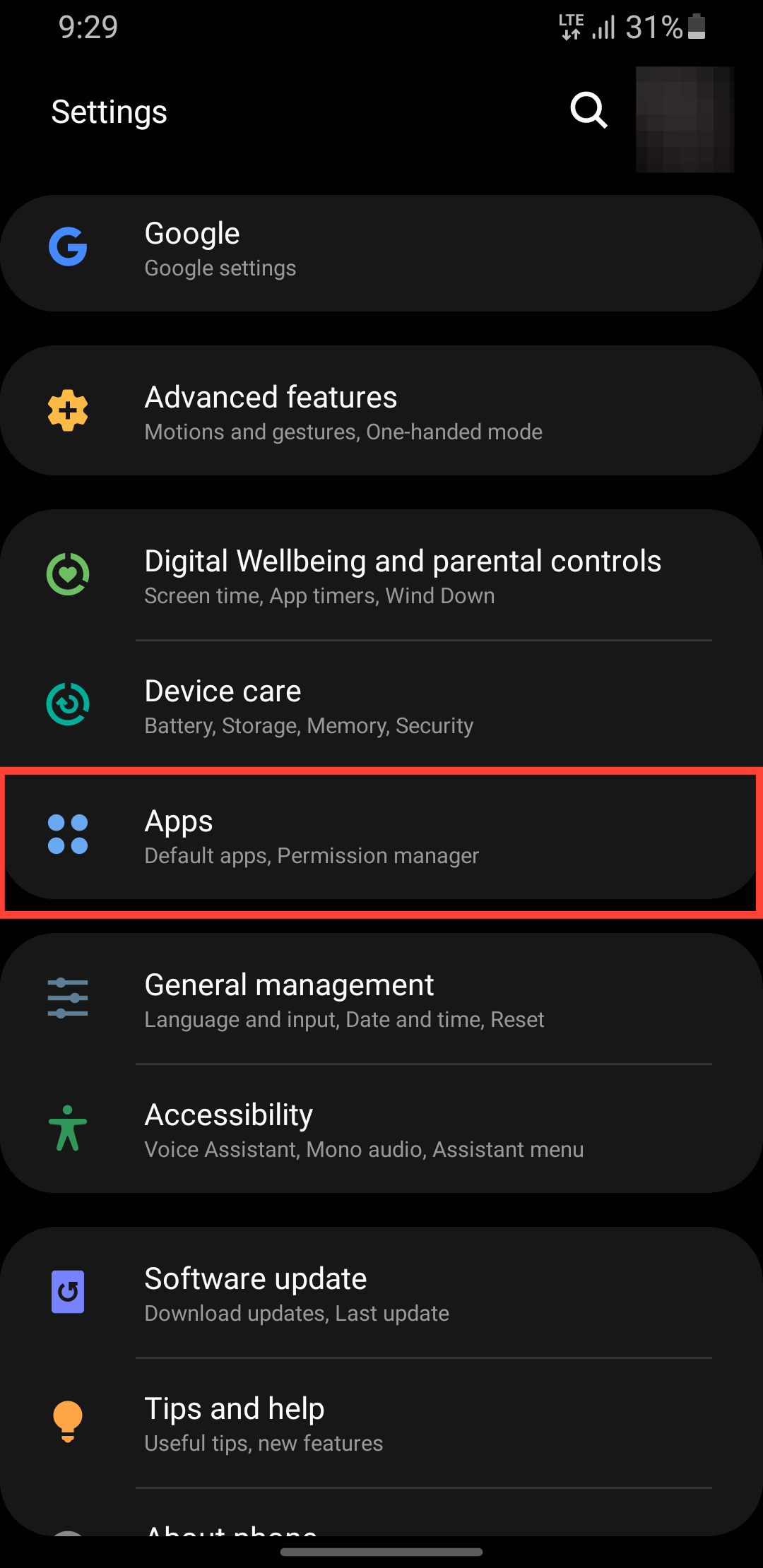Open Accessibility settings
The image size is (763, 1568).
pos(381,1129)
